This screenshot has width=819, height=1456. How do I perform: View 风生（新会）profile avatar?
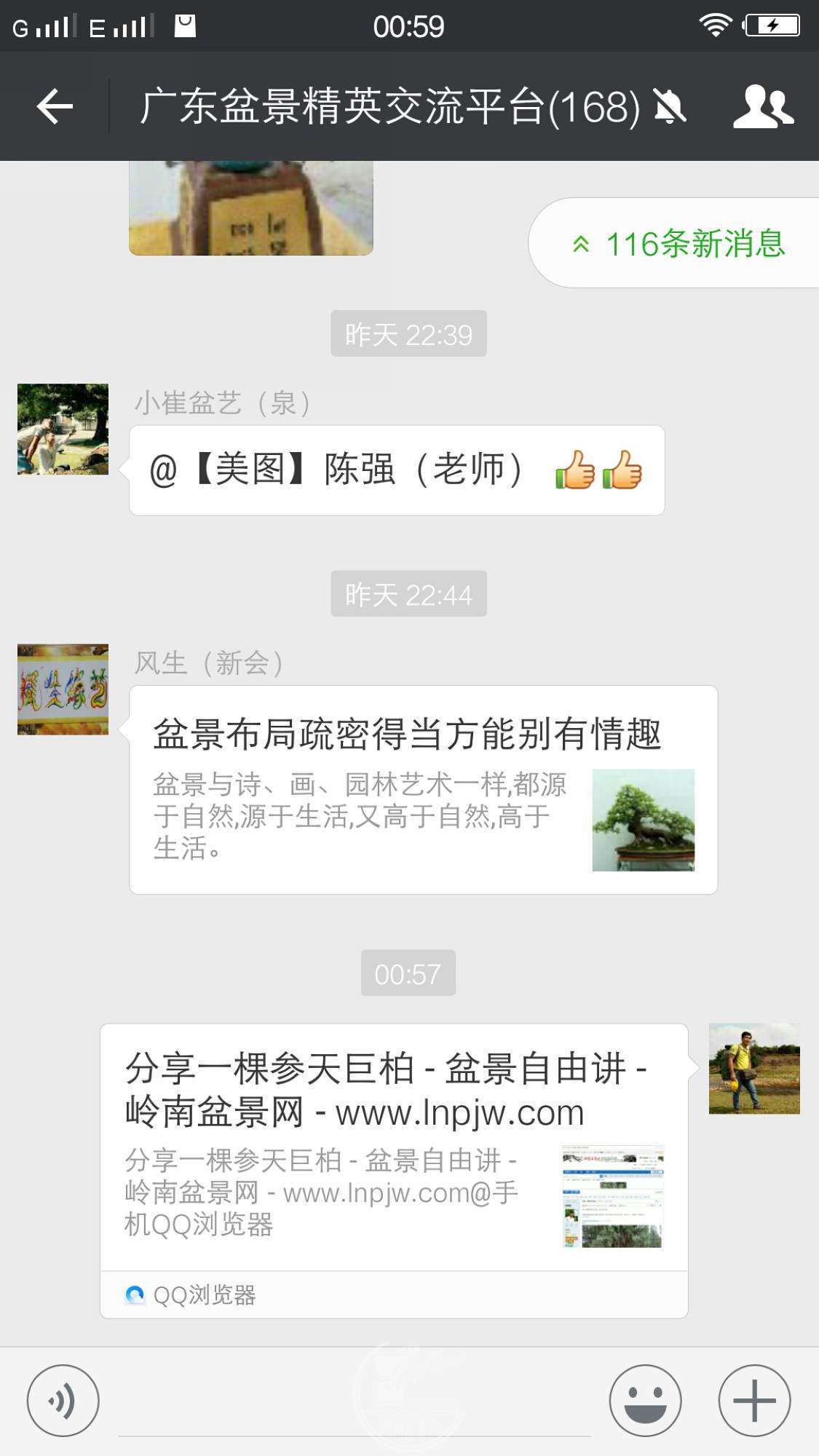coord(63,689)
